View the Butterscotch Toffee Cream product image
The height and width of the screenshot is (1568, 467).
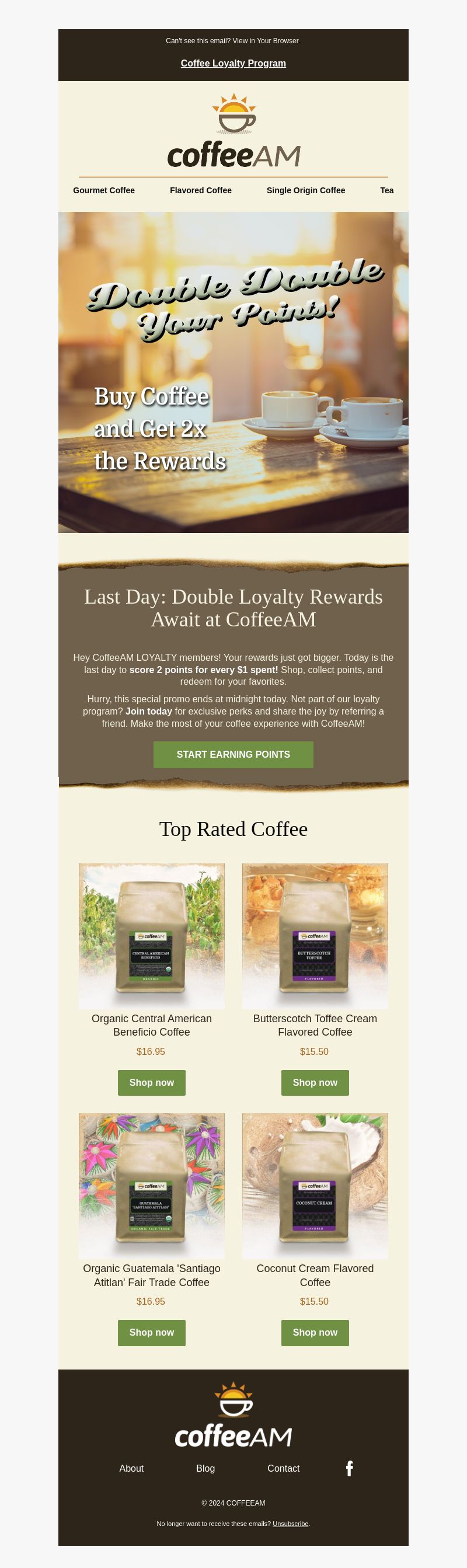(x=315, y=936)
